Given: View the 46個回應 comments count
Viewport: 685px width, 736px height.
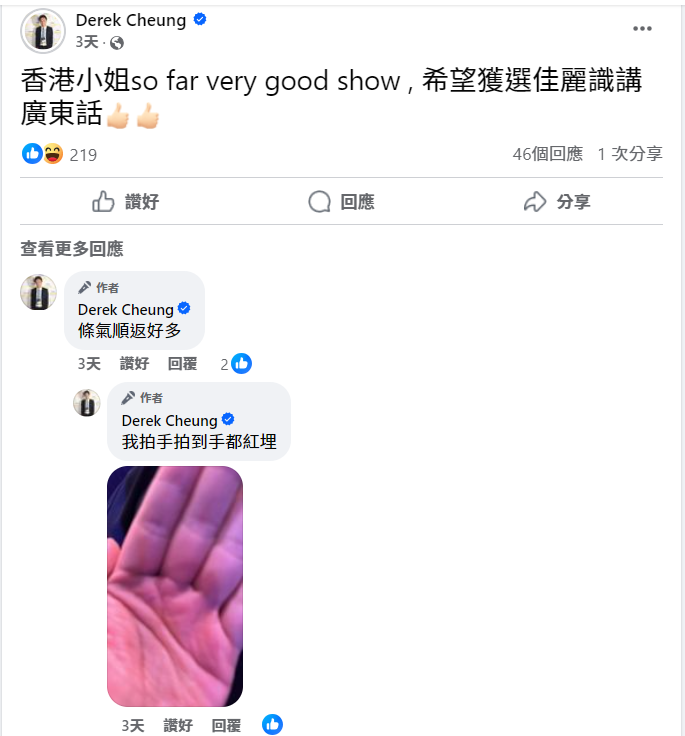Looking at the screenshot, I should click(x=546, y=154).
